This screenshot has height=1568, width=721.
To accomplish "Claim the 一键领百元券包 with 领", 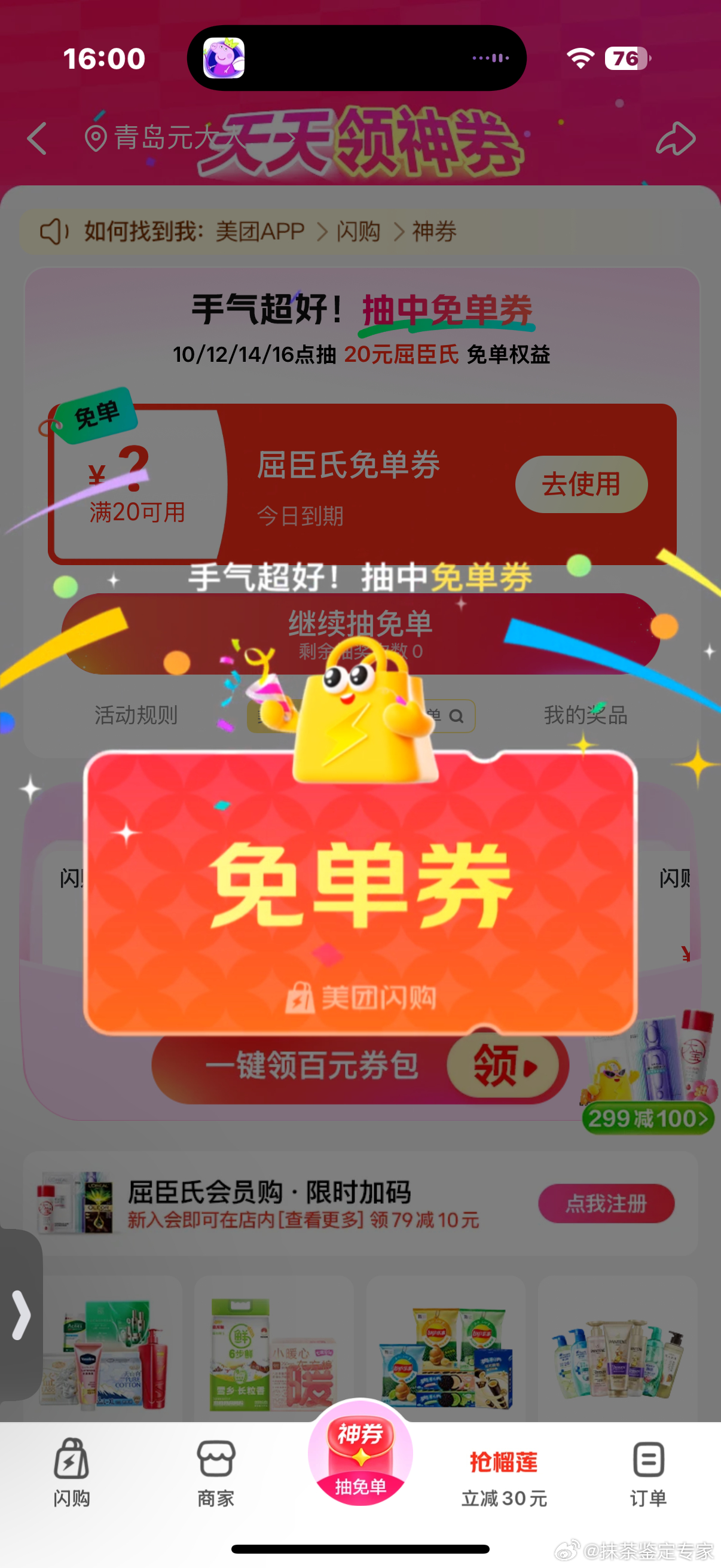I will [503, 1066].
